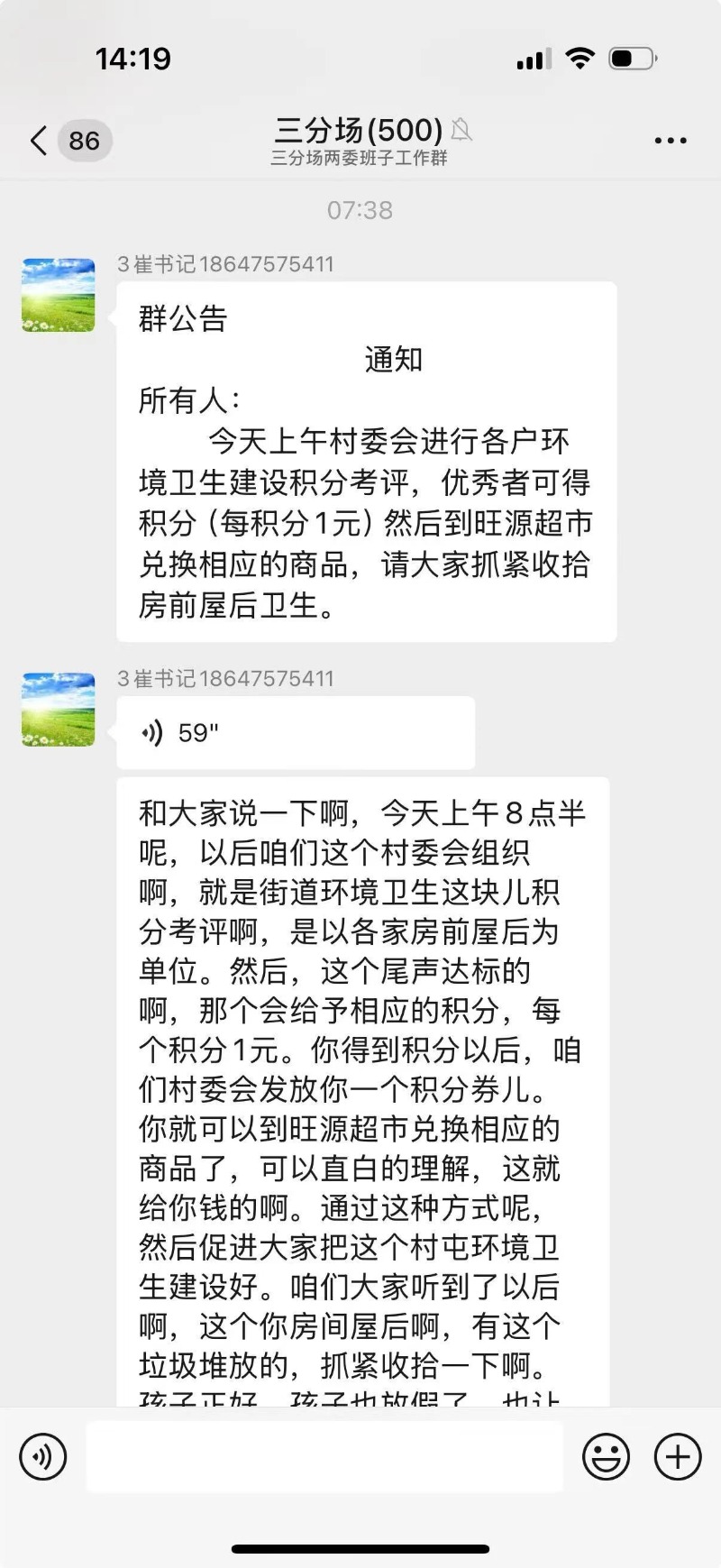The image size is (721, 1568).
Task: Open the 群公告 group notice message
Action: [x=366, y=461]
